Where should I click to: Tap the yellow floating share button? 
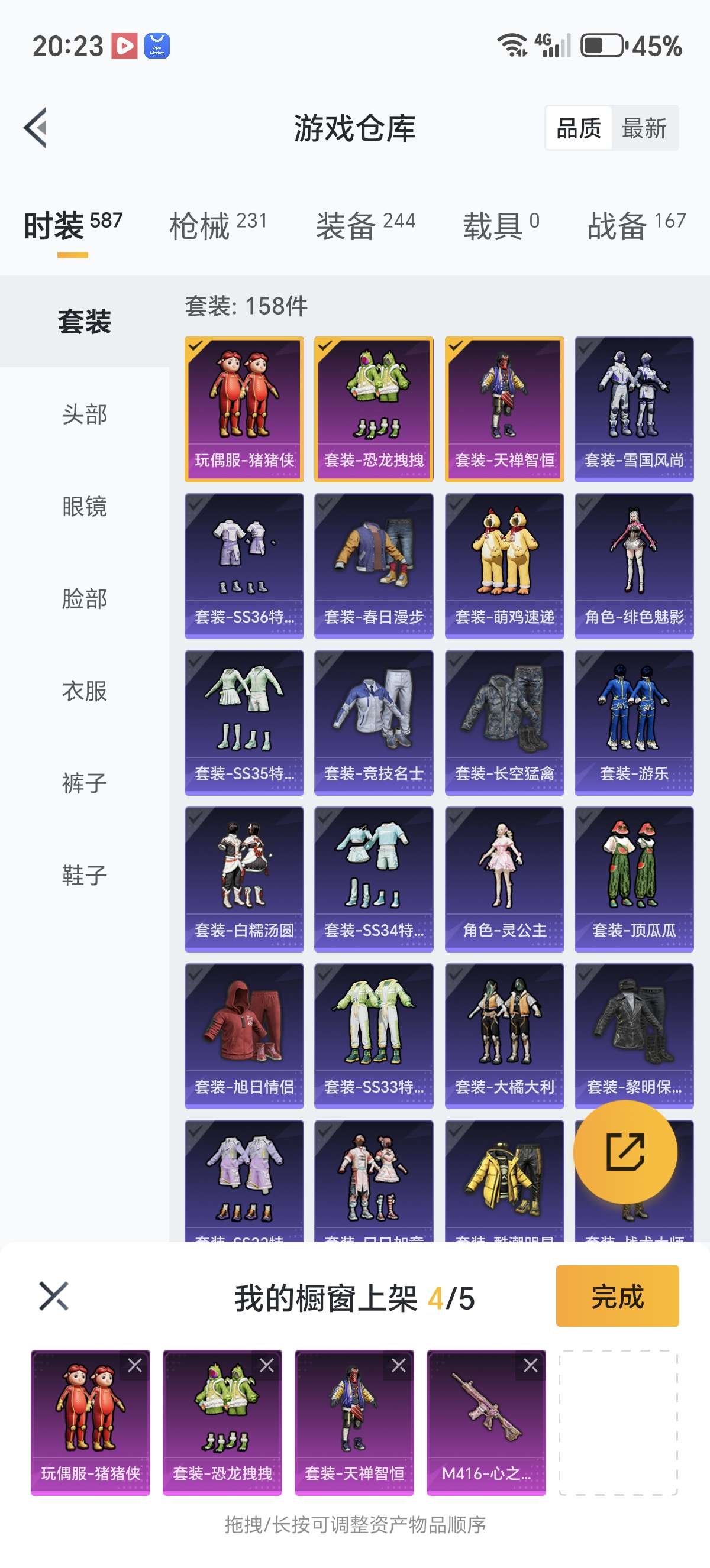625,1152
